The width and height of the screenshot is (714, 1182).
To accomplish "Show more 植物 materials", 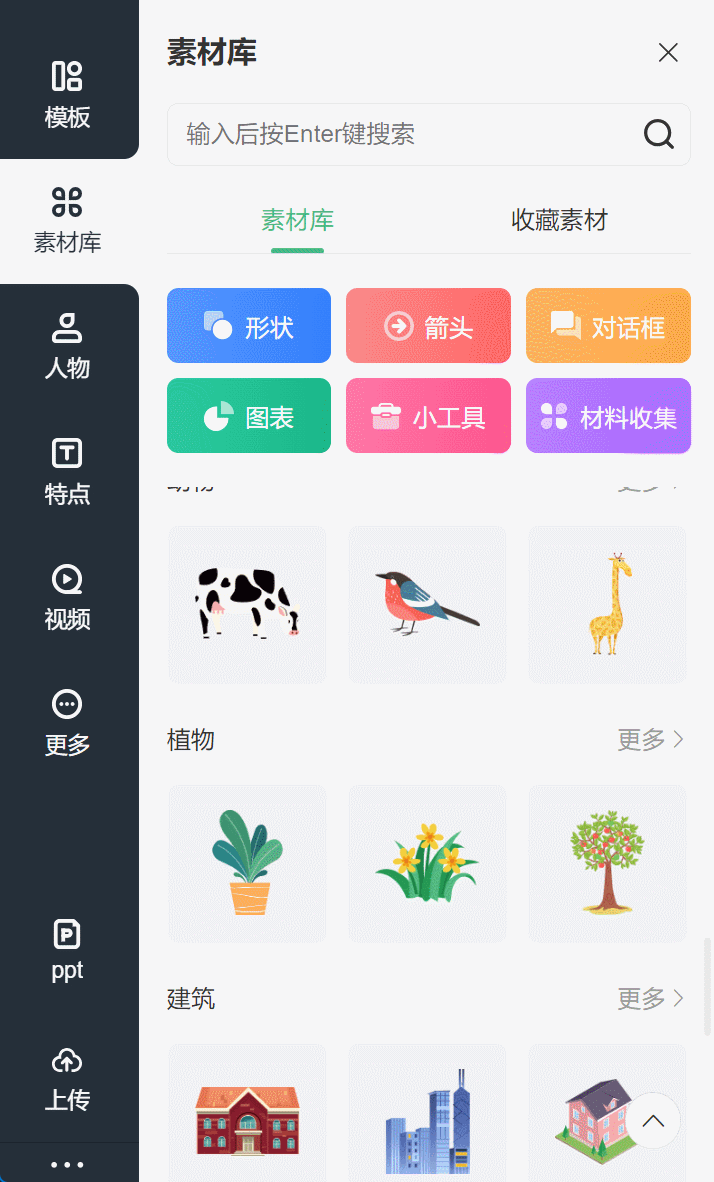I will [650, 740].
